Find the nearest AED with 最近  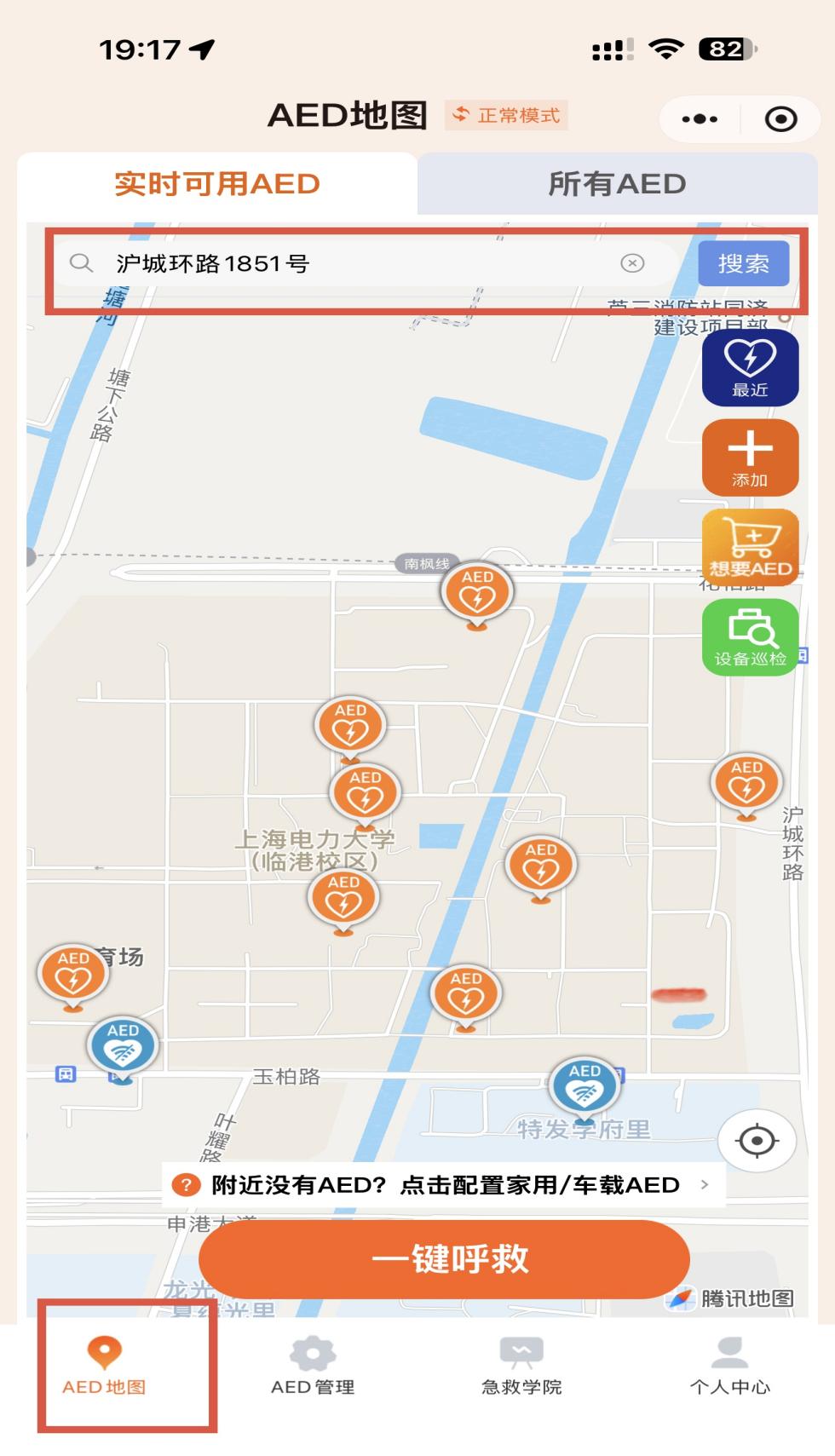[750, 368]
